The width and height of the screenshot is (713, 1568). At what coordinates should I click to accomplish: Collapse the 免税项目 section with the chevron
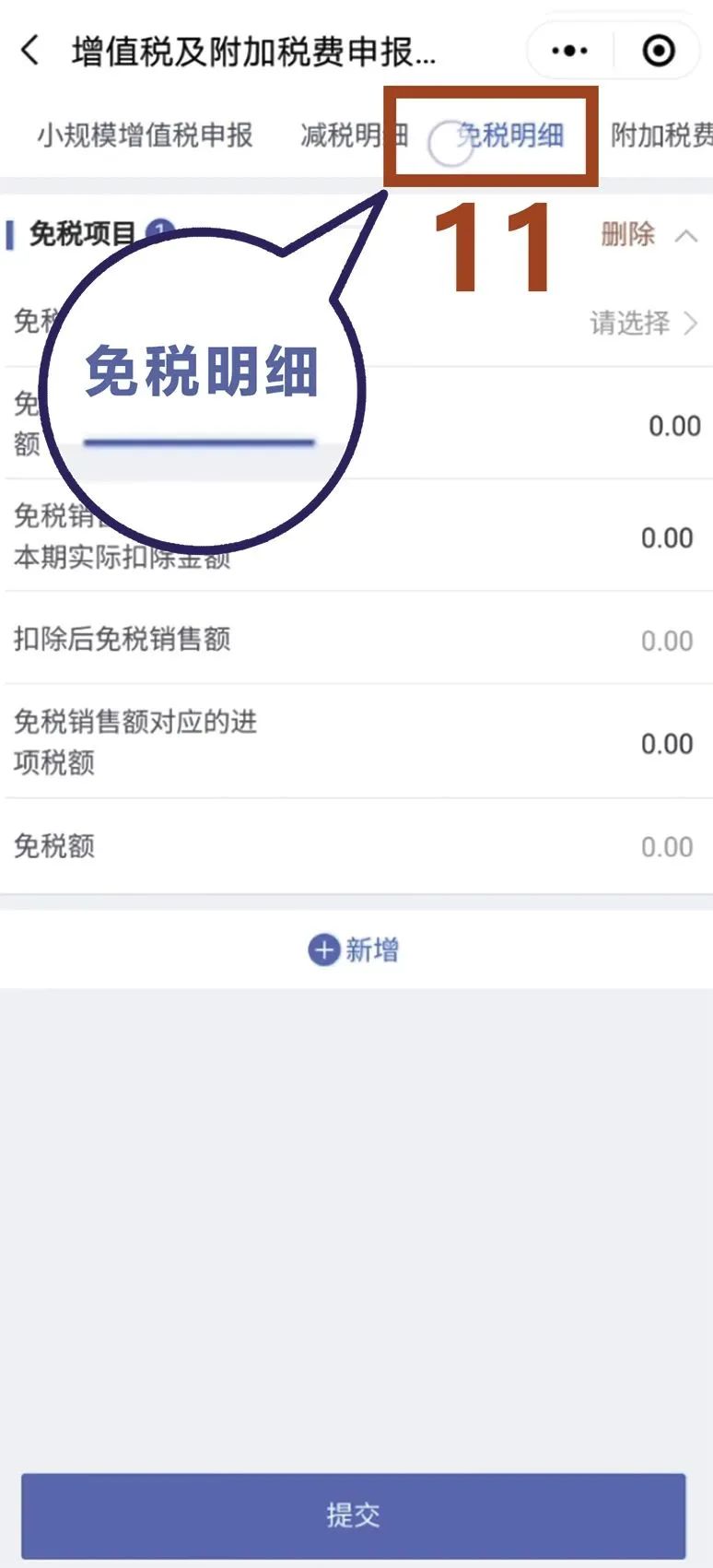tap(685, 235)
